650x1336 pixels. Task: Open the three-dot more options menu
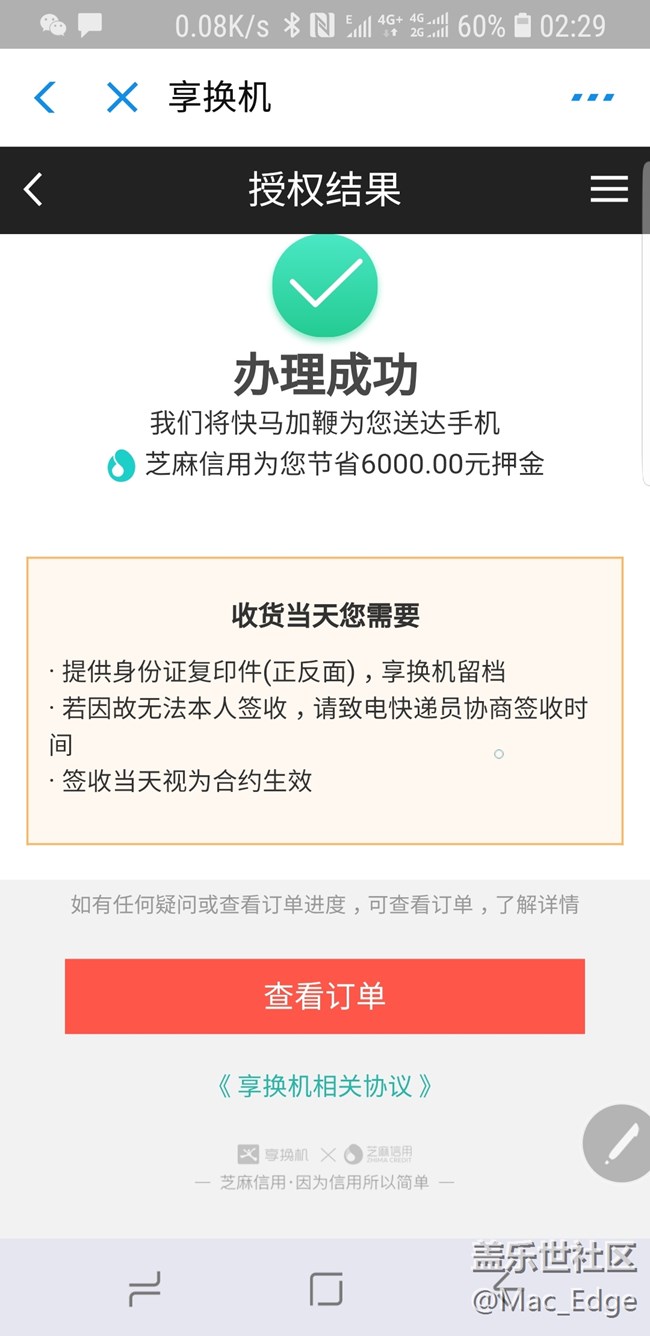pyautogui.click(x=592, y=98)
